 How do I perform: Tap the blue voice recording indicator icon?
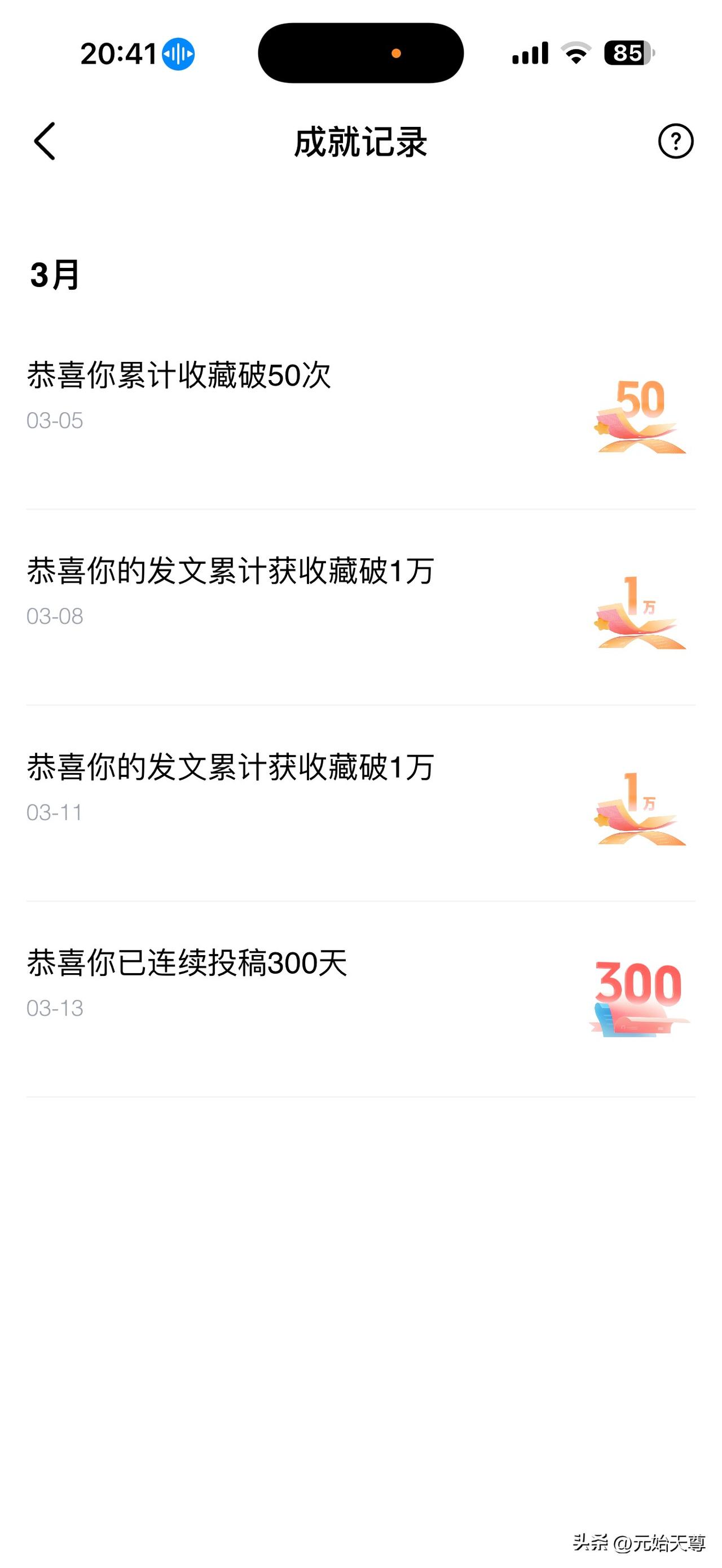coord(175,55)
